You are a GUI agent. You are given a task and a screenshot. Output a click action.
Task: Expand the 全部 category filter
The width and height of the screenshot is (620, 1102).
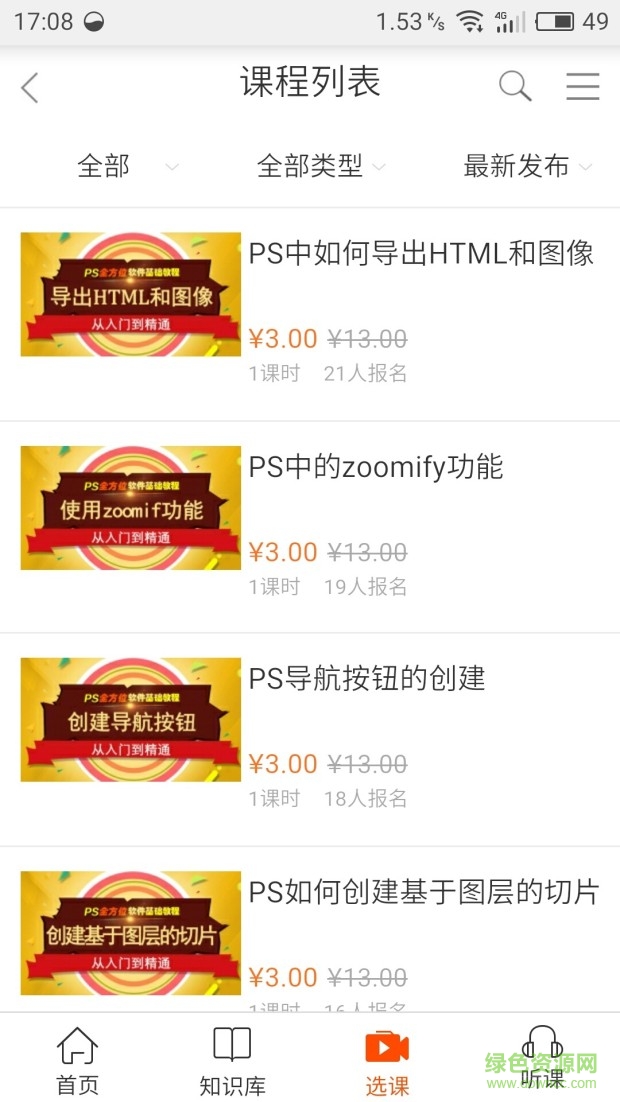127,167
